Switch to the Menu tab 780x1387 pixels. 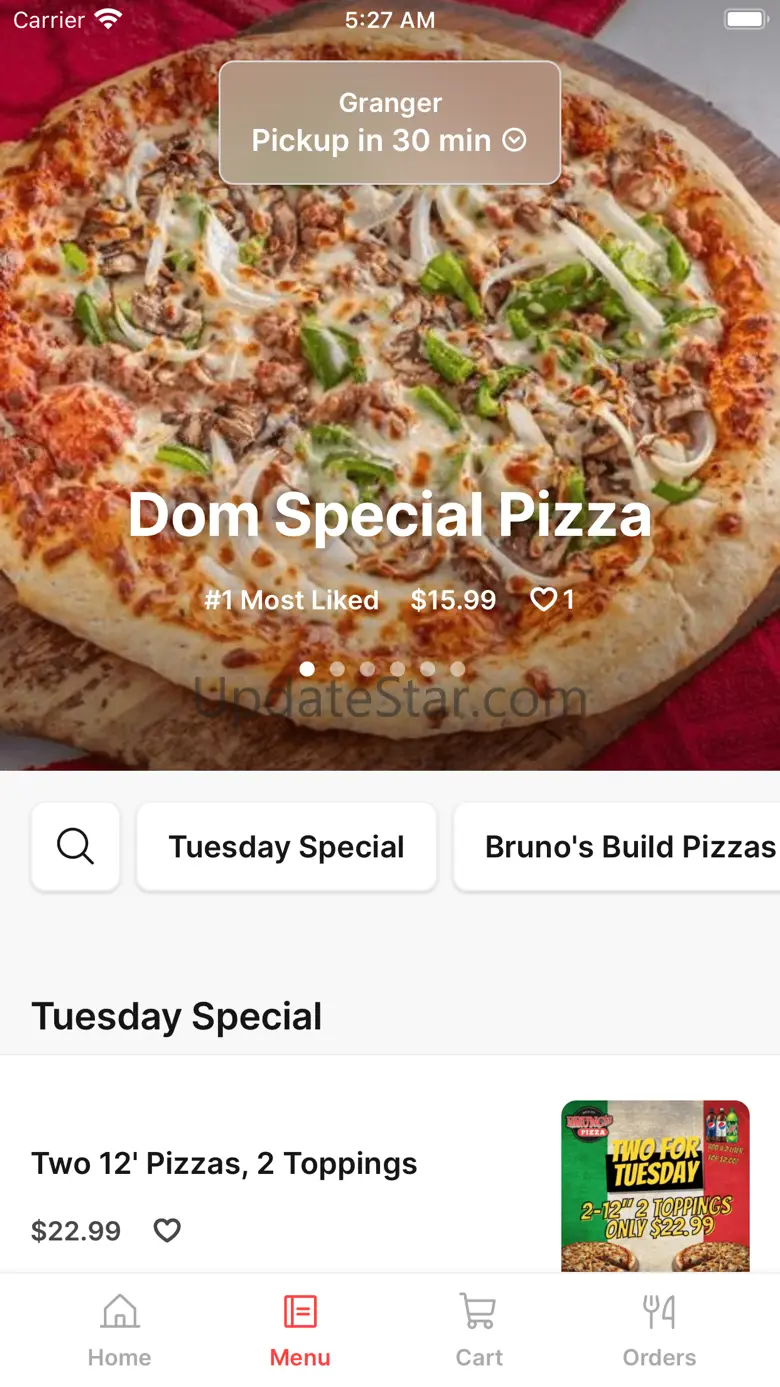299,1330
